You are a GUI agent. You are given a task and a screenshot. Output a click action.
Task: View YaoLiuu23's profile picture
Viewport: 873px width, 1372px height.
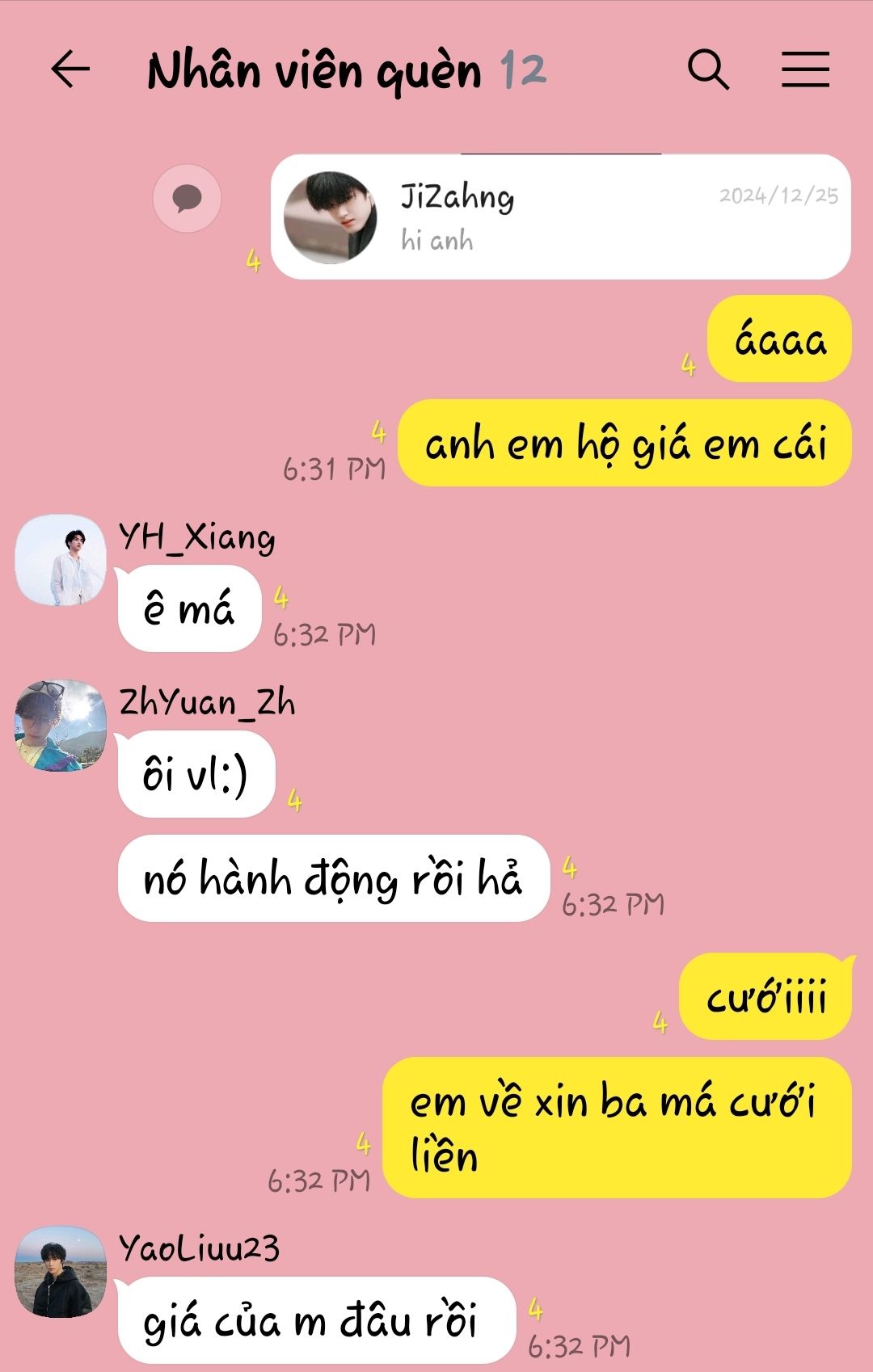(x=61, y=1272)
